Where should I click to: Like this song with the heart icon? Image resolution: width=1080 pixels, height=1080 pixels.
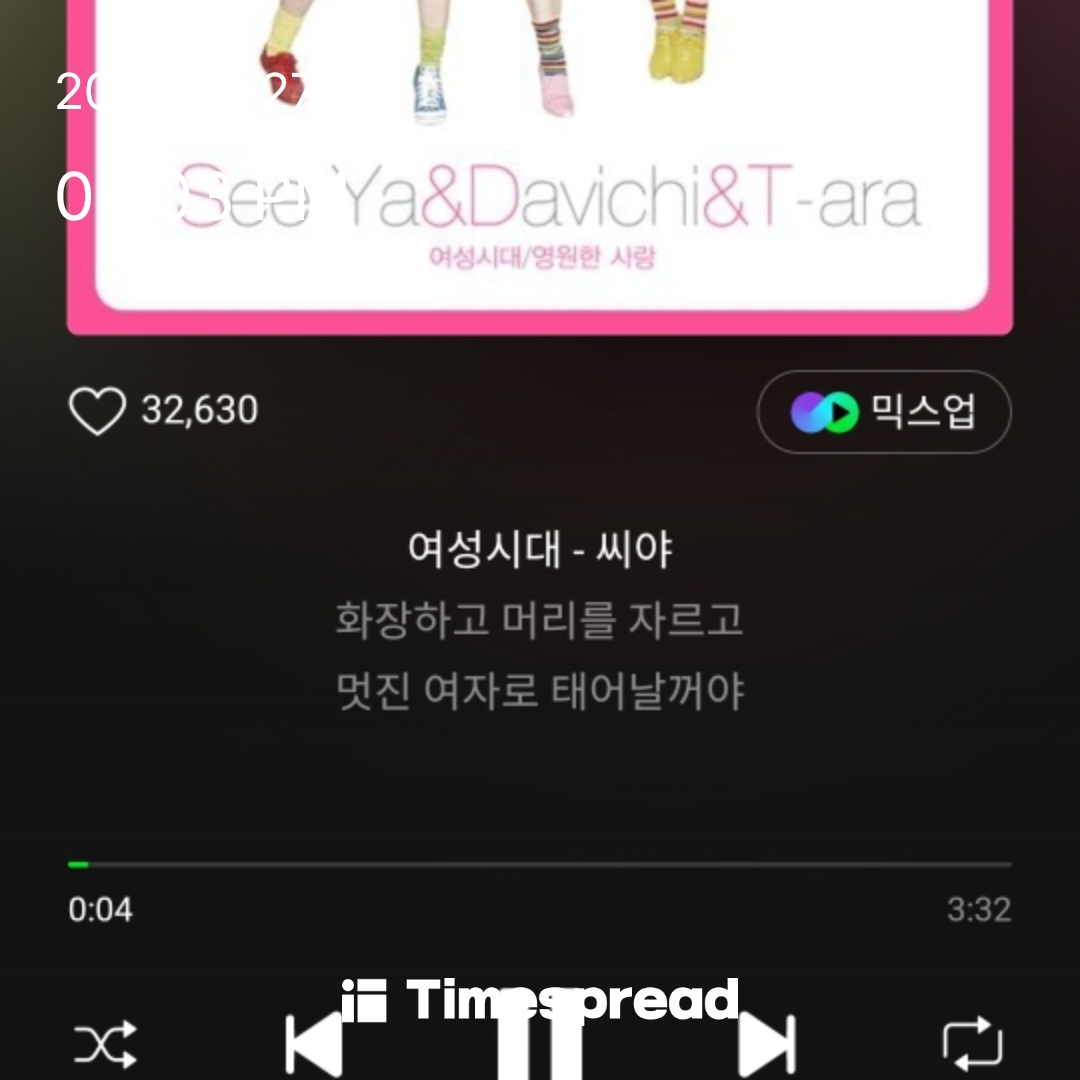click(x=97, y=411)
